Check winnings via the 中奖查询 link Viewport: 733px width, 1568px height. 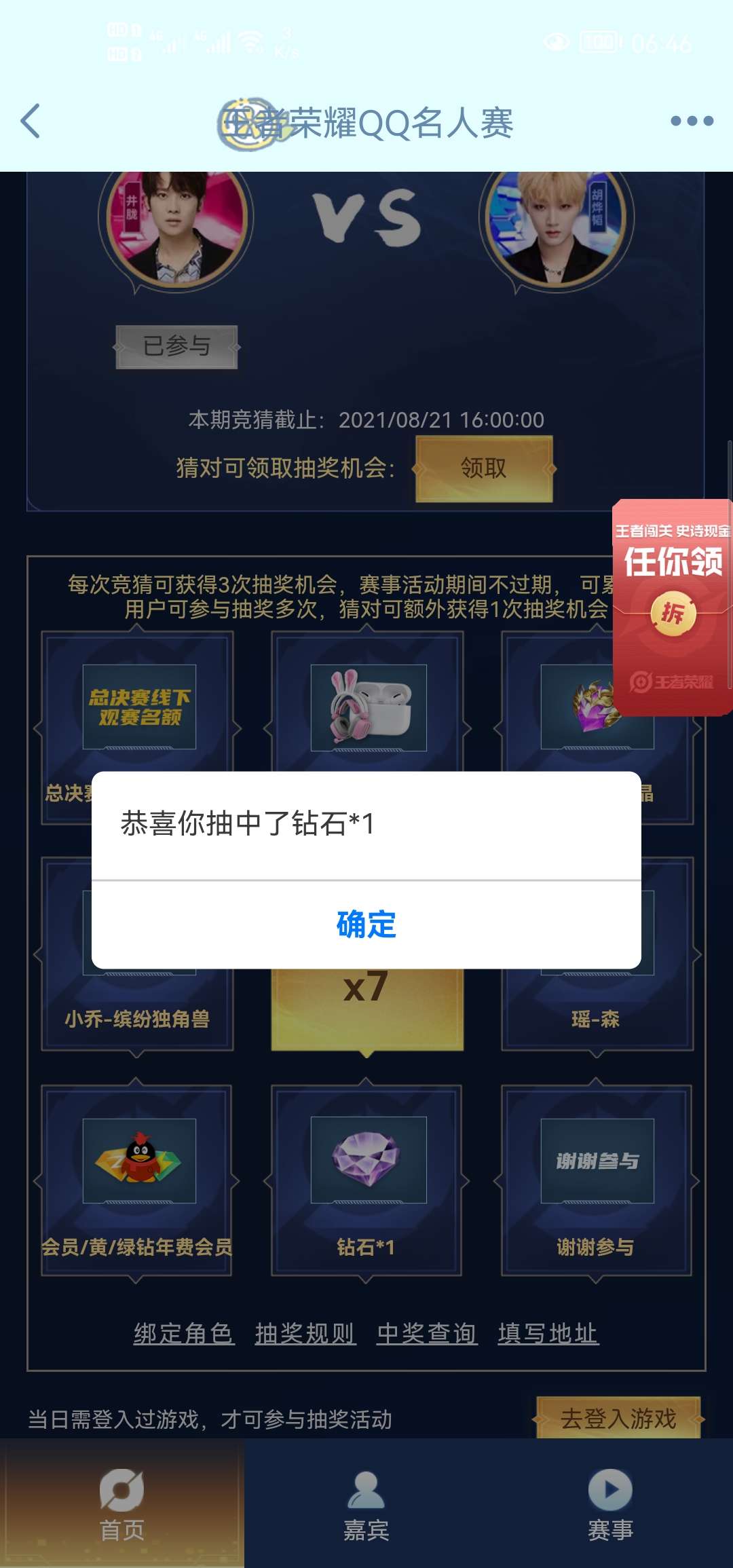tap(427, 1334)
